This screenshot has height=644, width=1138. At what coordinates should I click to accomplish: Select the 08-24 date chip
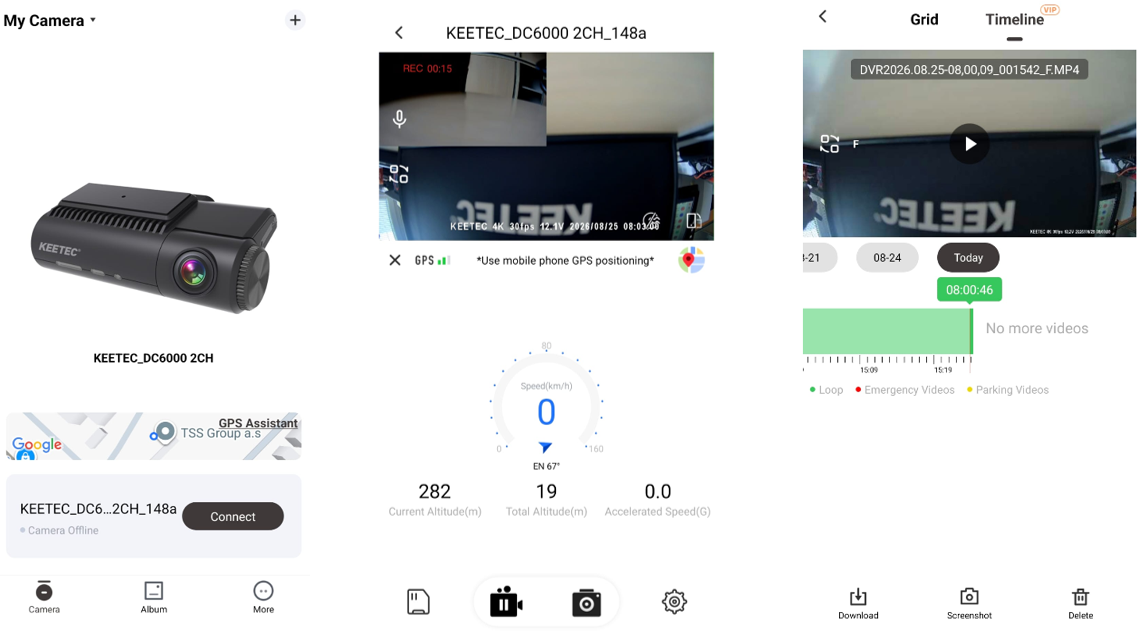887,258
